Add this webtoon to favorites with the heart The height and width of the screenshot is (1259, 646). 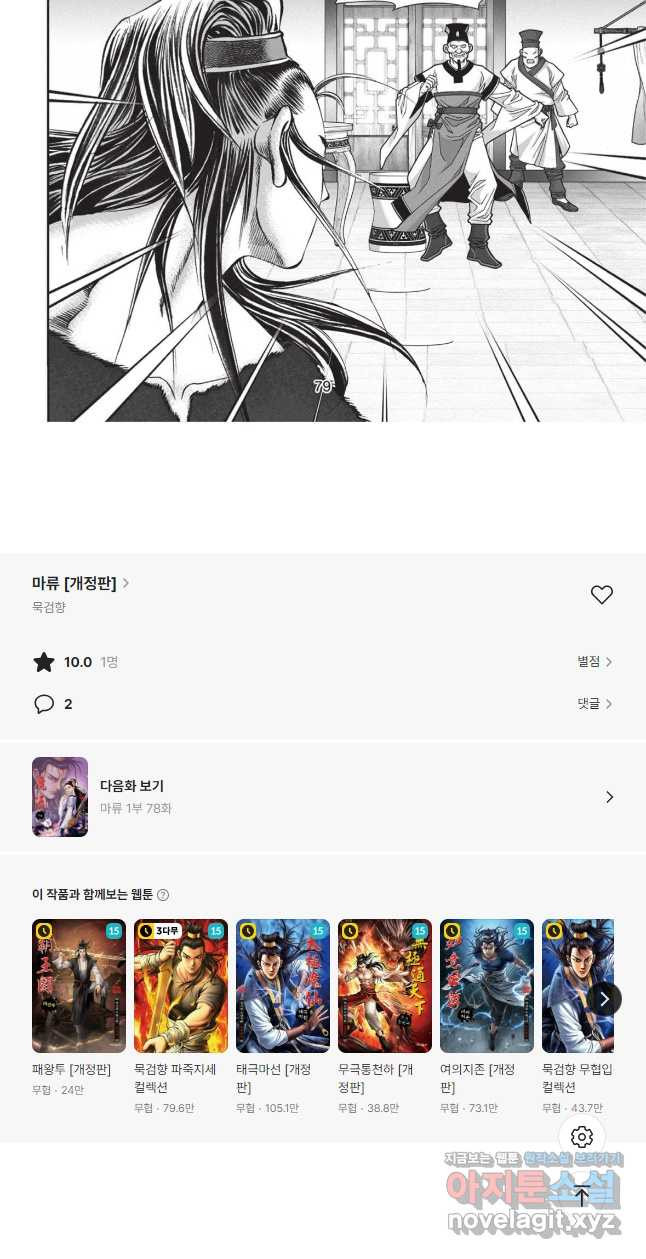[x=601, y=595]
